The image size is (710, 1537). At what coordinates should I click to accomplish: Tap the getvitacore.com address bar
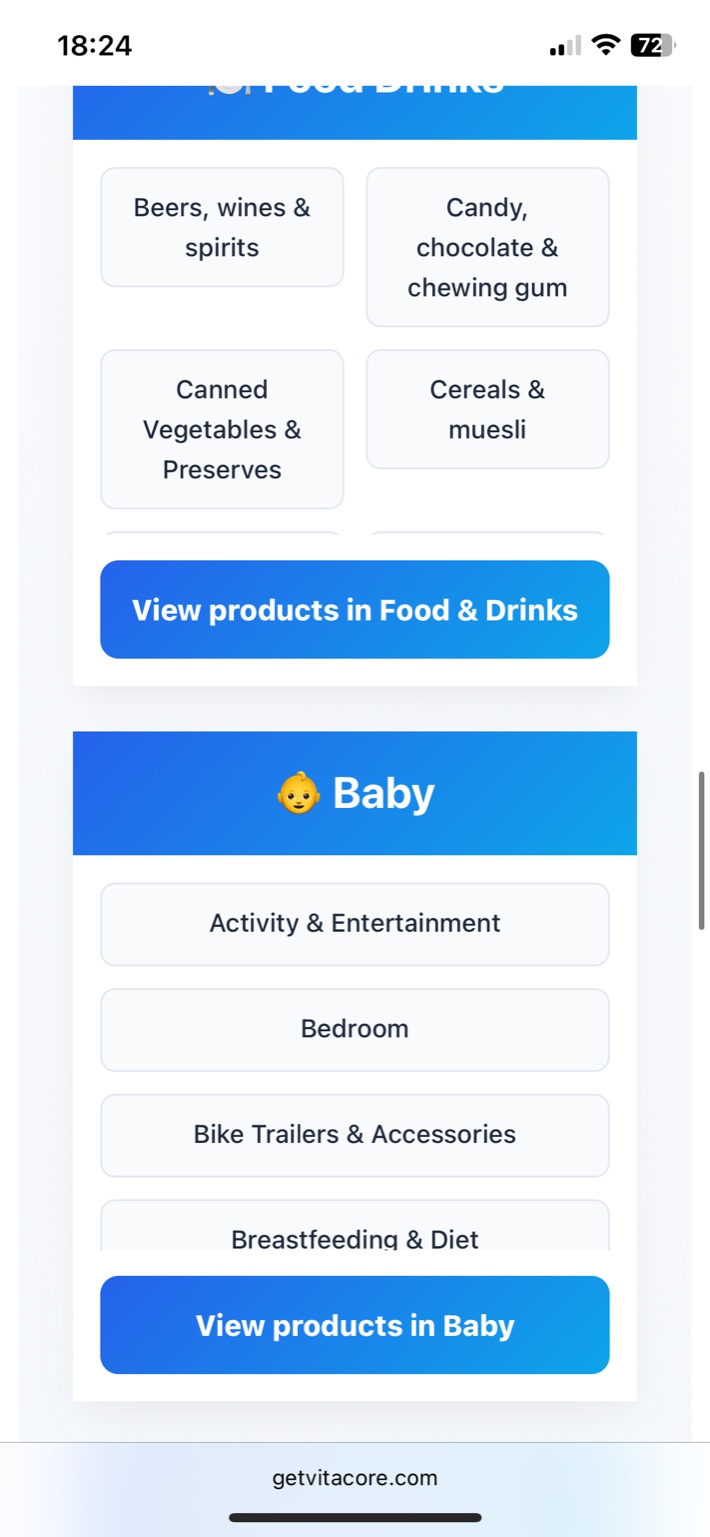point(355,1478)
